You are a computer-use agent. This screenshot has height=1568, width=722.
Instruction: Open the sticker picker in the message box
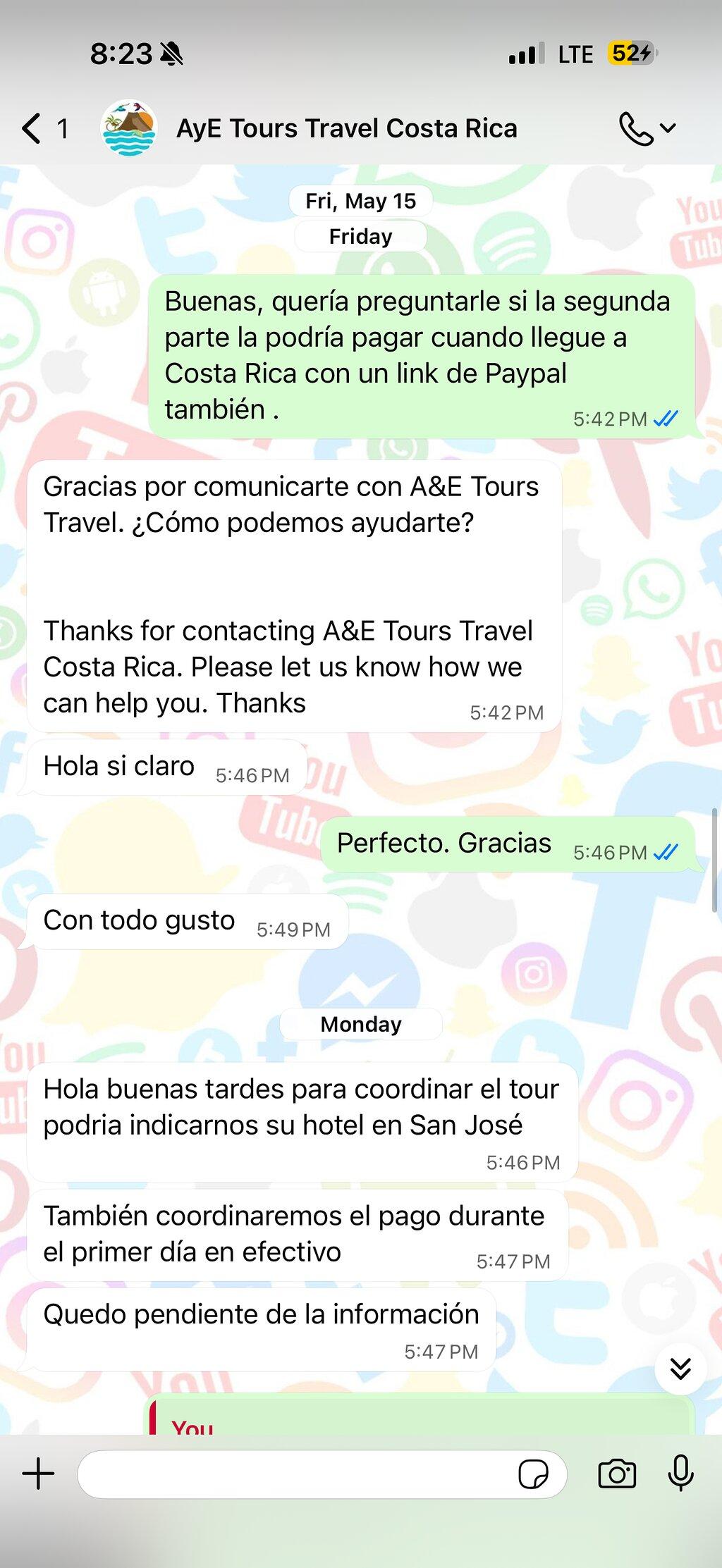pos(533,1474)
